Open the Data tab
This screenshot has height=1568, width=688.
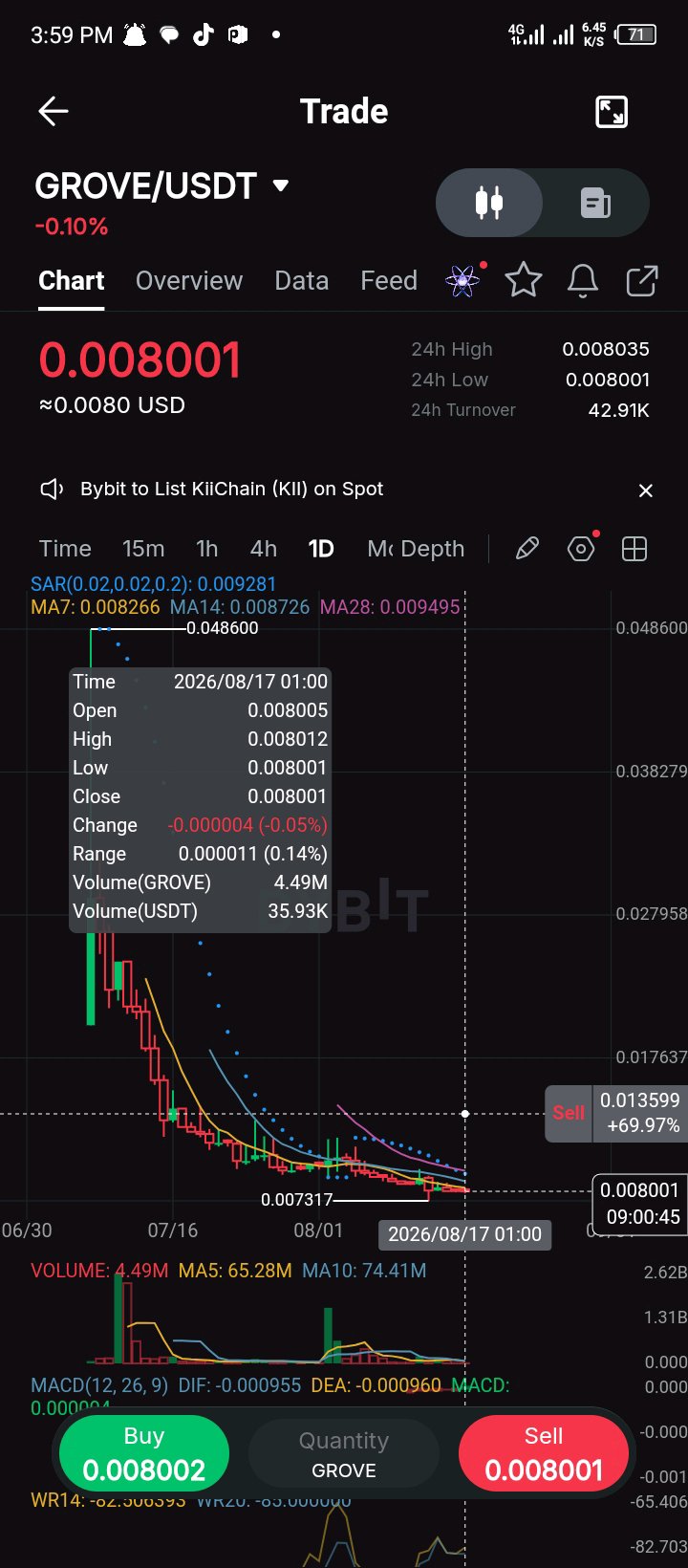(x=302, y=280)
